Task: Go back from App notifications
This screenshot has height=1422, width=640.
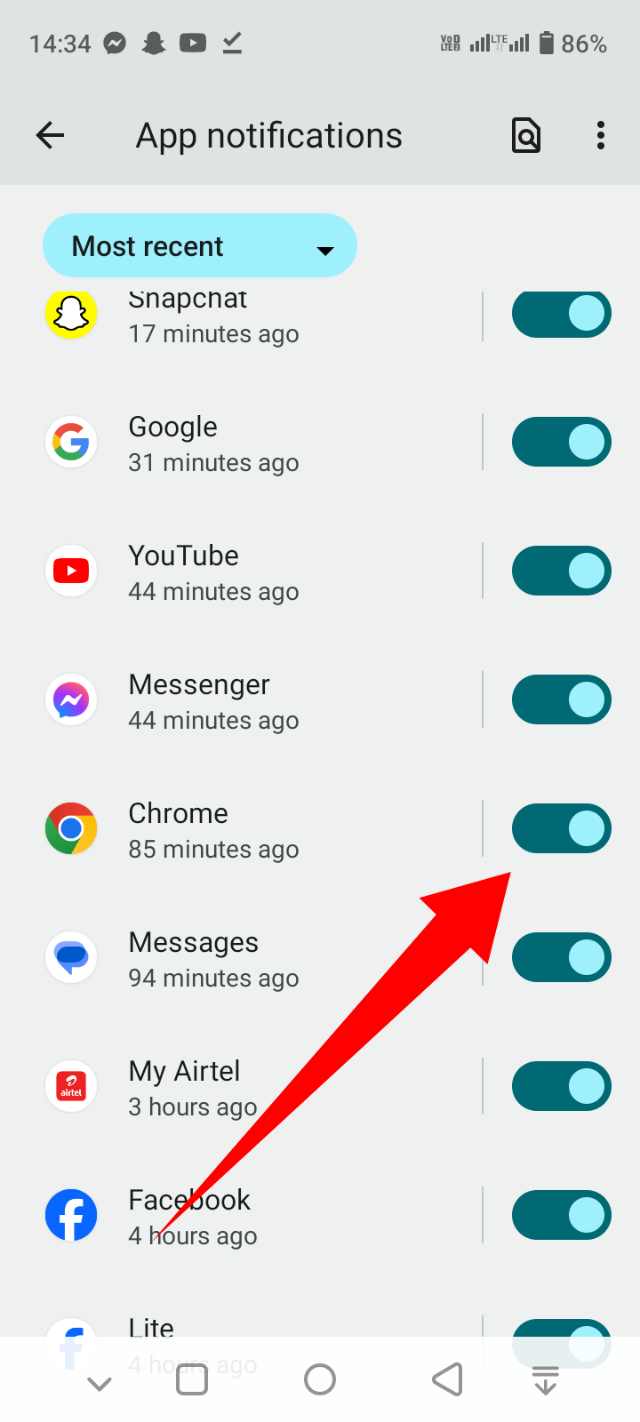Action: [x=50, y=136]
